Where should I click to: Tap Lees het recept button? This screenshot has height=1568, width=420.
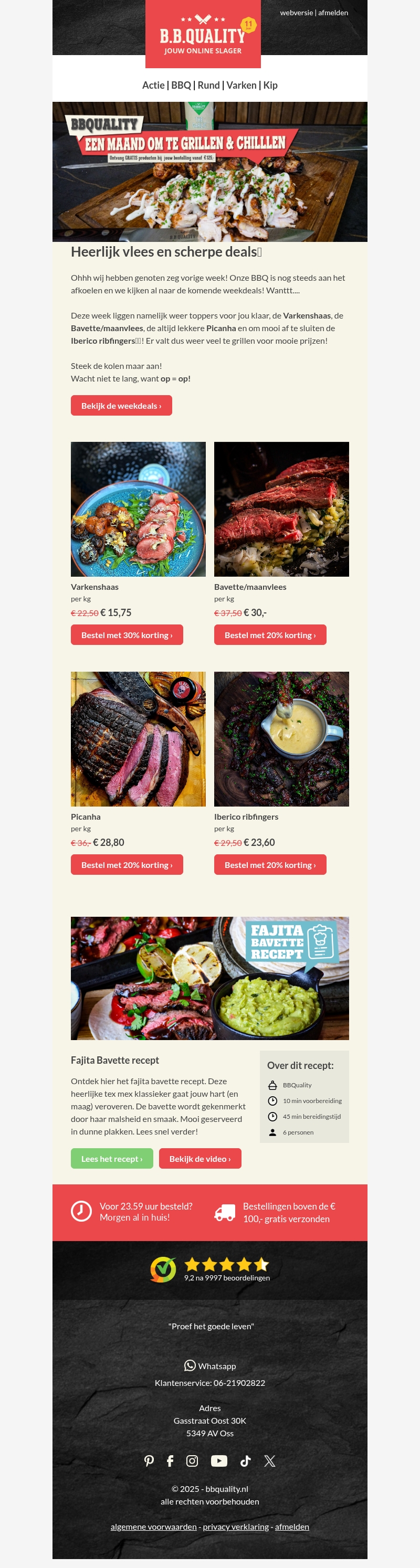(x=111, y=1158)
